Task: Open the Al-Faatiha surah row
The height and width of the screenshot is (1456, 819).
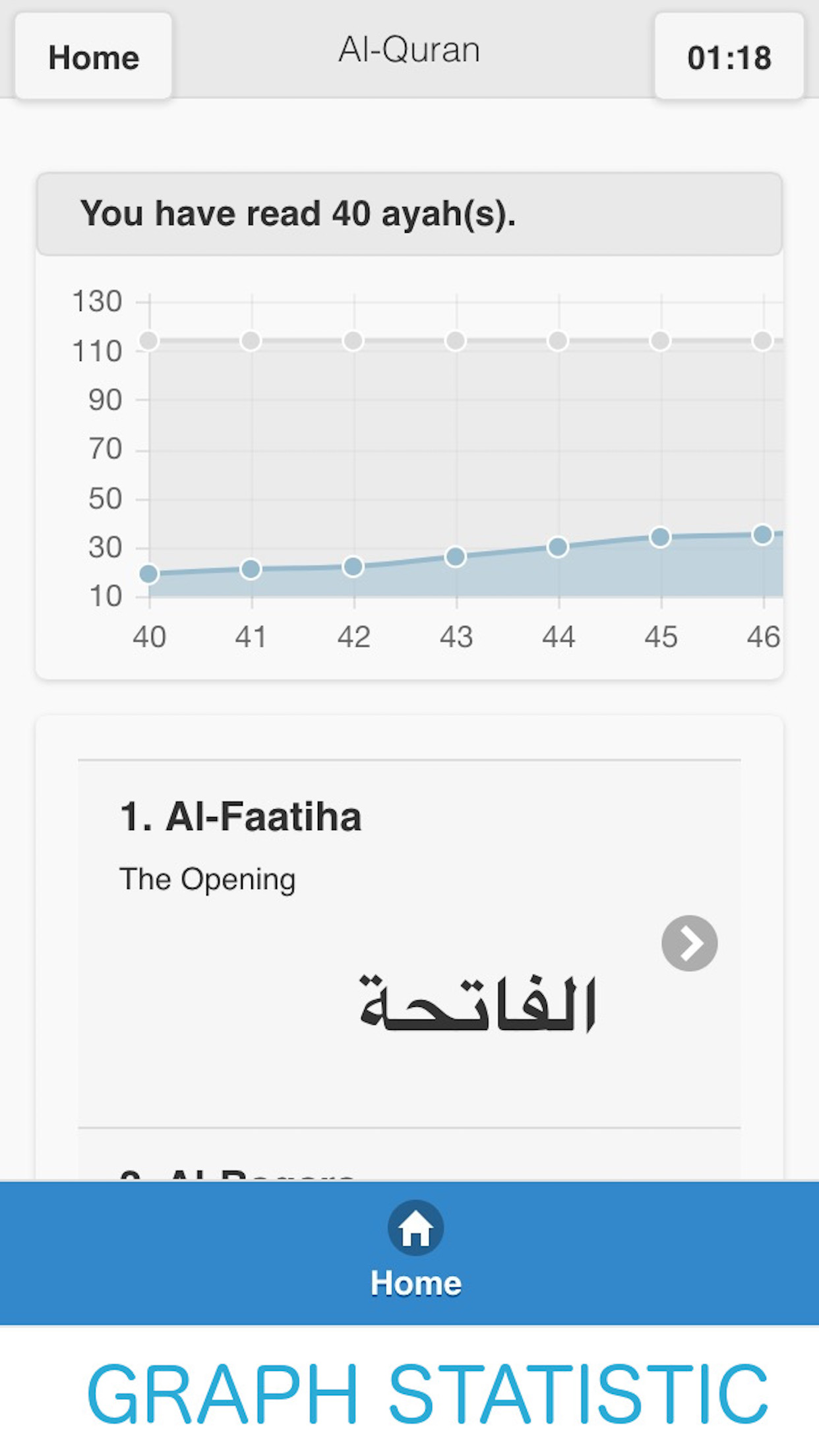Action: pos(409,944)
